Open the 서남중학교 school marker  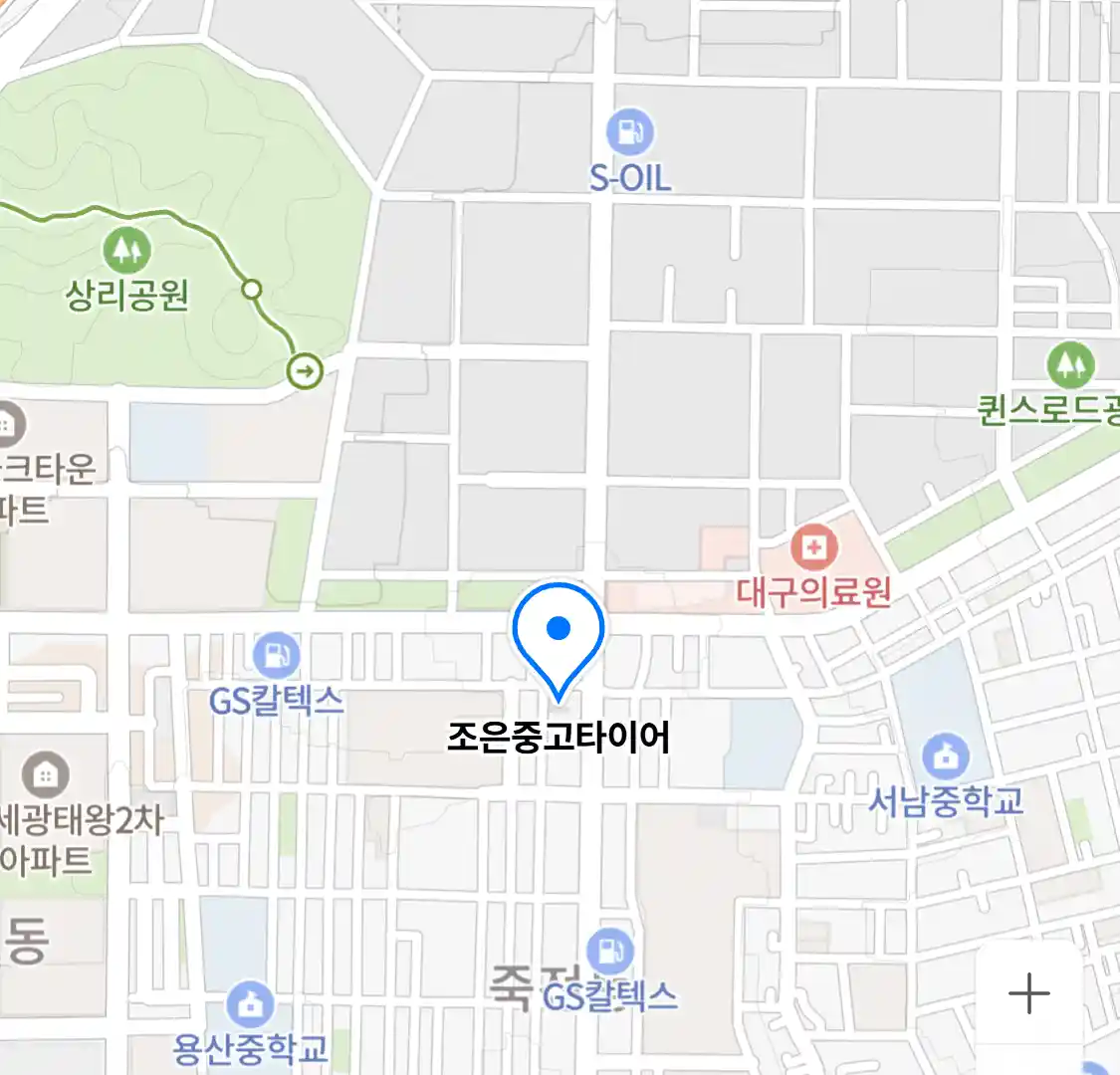click(945, 757)
